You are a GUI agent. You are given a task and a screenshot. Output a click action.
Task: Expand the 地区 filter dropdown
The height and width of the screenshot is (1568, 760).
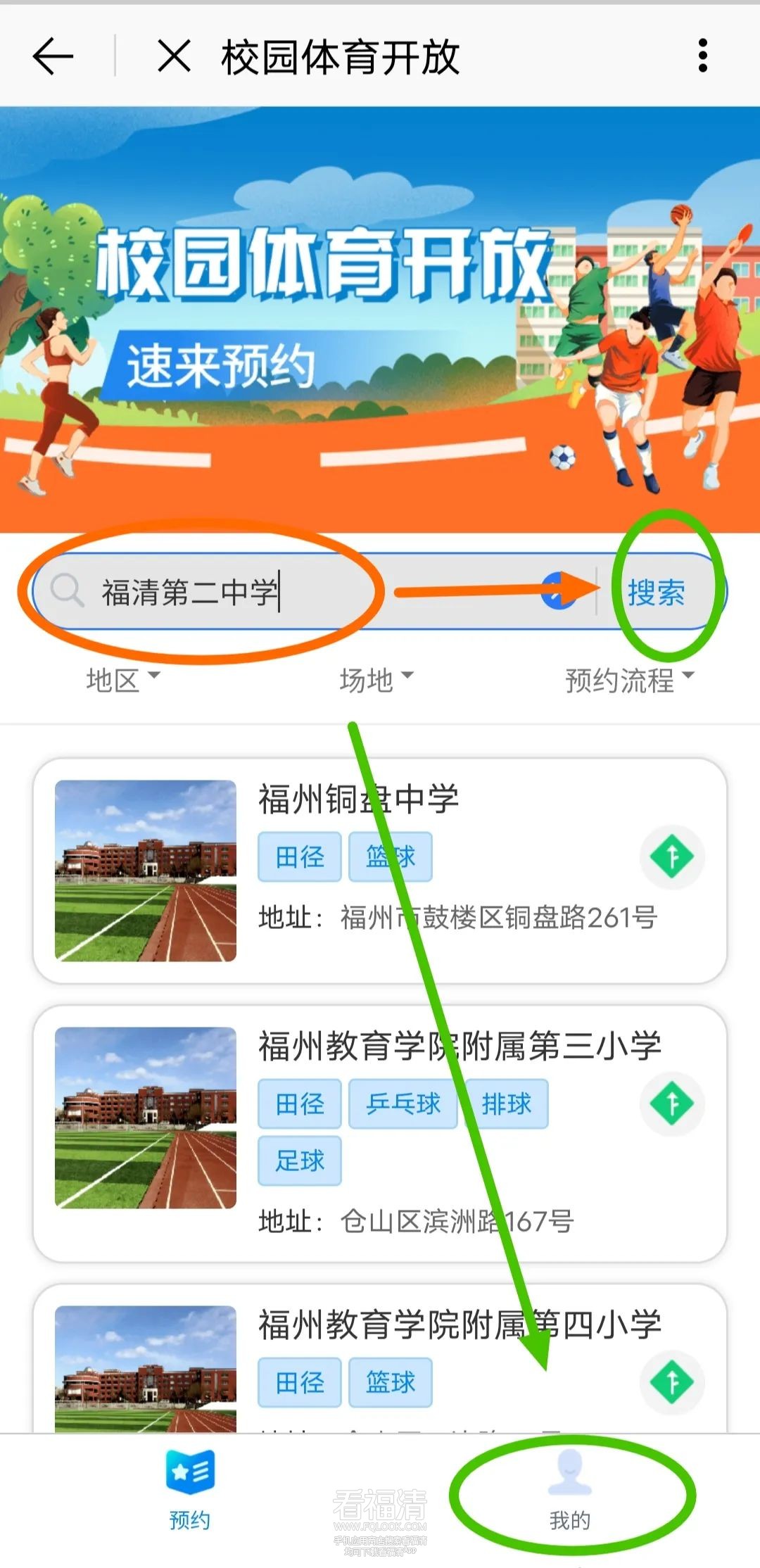pos(123,680)
